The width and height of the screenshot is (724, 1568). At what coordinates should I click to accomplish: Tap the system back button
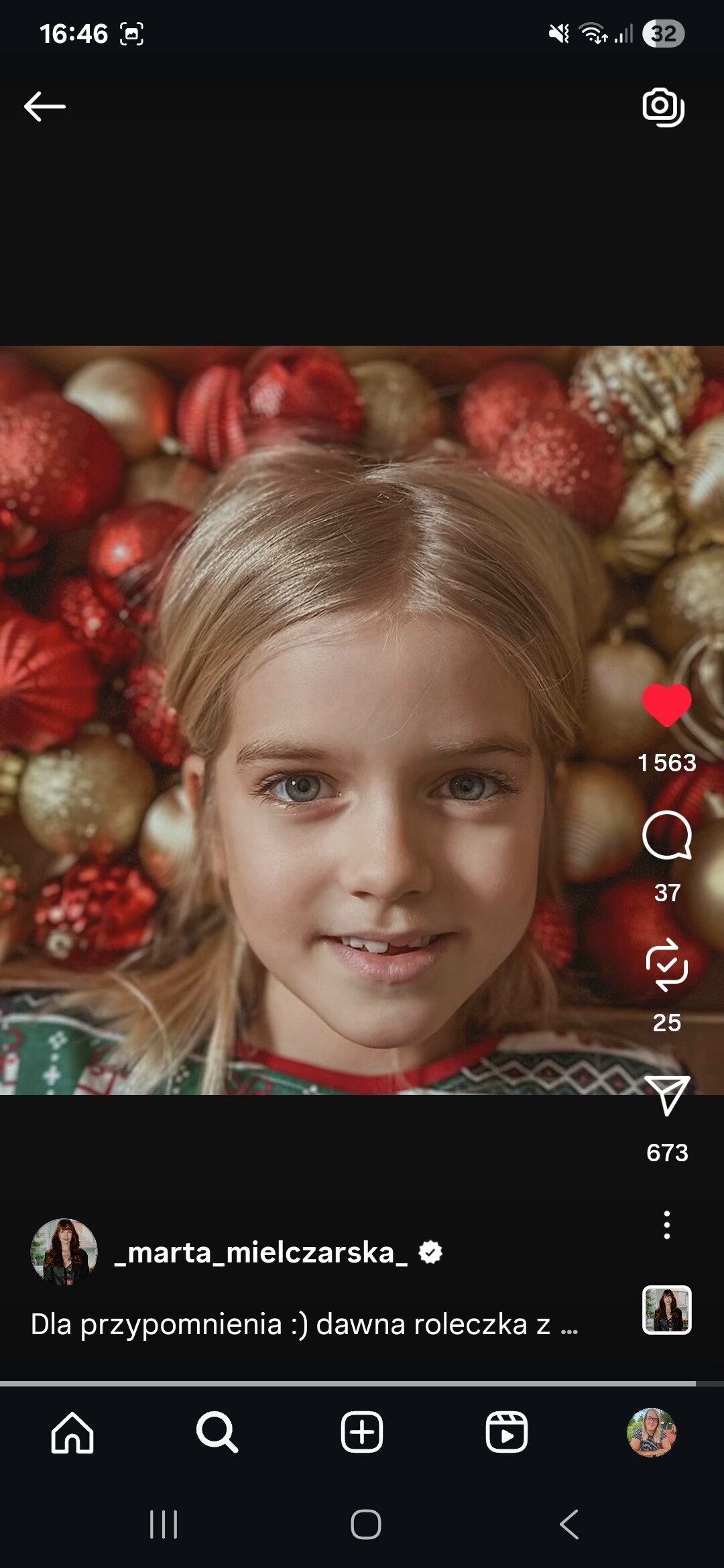coord(569,1524)
